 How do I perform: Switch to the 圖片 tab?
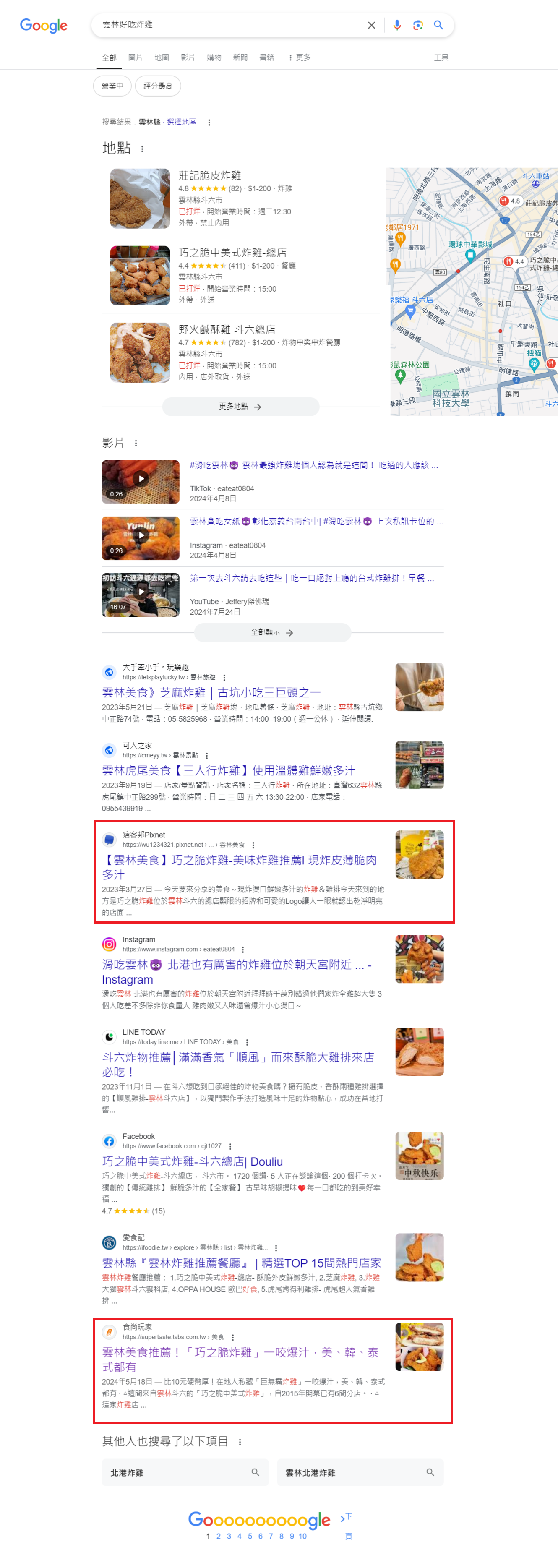tap(135, 57)
